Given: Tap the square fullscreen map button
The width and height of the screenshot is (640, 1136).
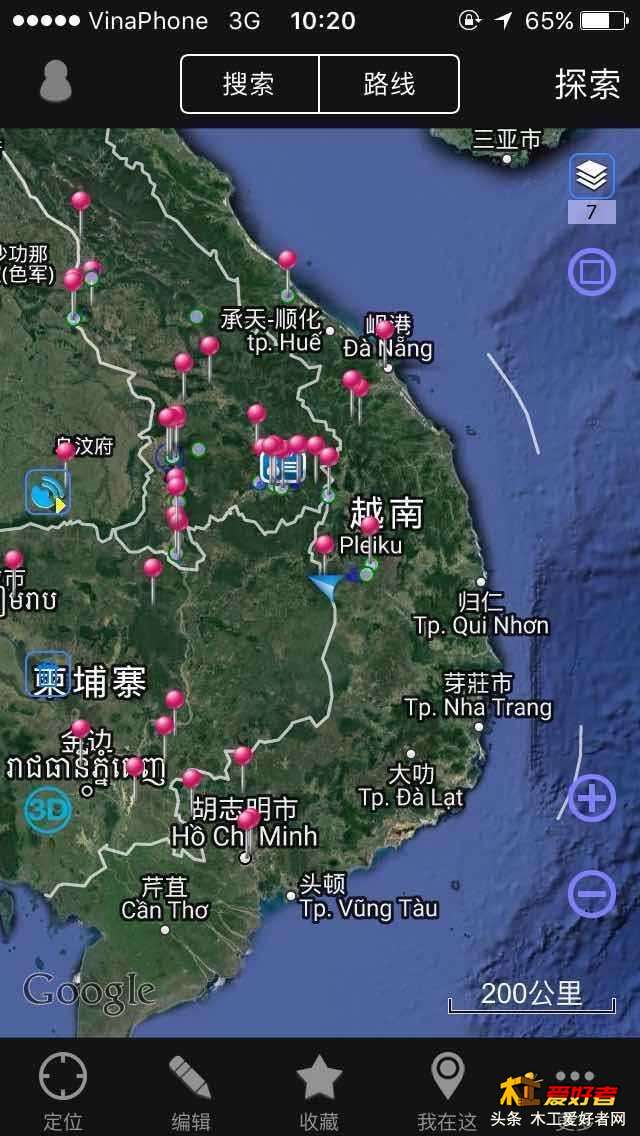Looking at the screenshot, I should coord(591,271).
